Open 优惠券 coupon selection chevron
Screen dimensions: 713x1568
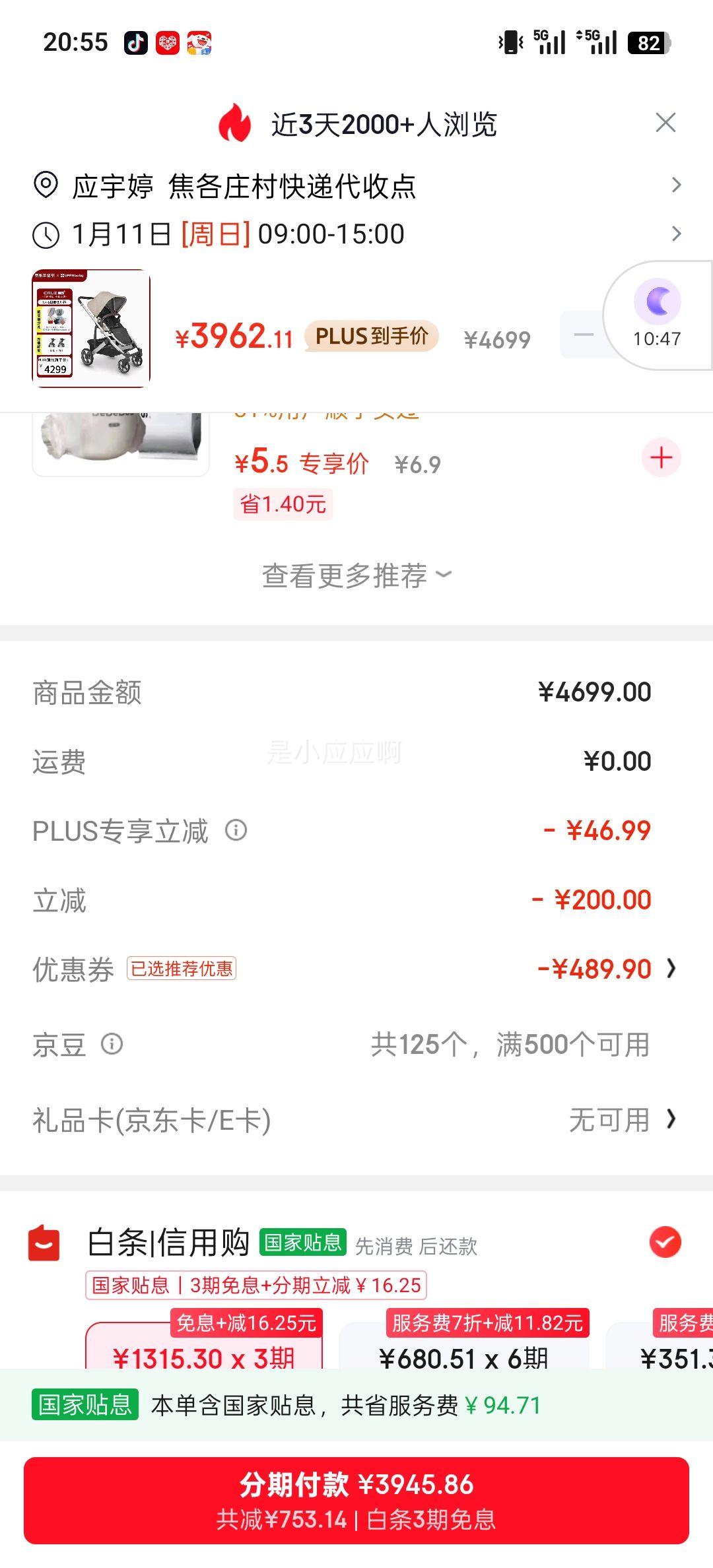click(673, 969)
